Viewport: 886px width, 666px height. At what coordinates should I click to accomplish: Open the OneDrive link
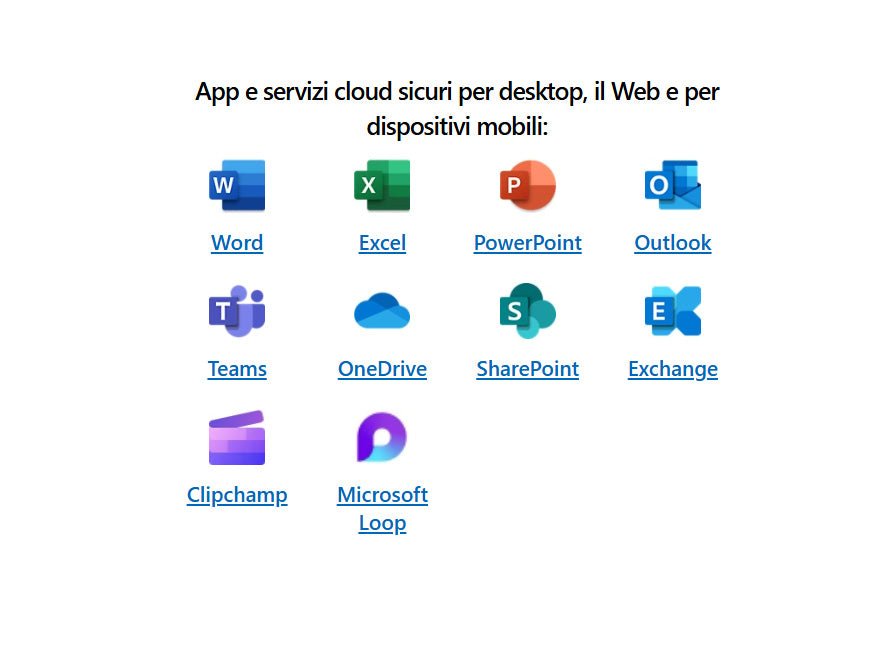[382, 369]
